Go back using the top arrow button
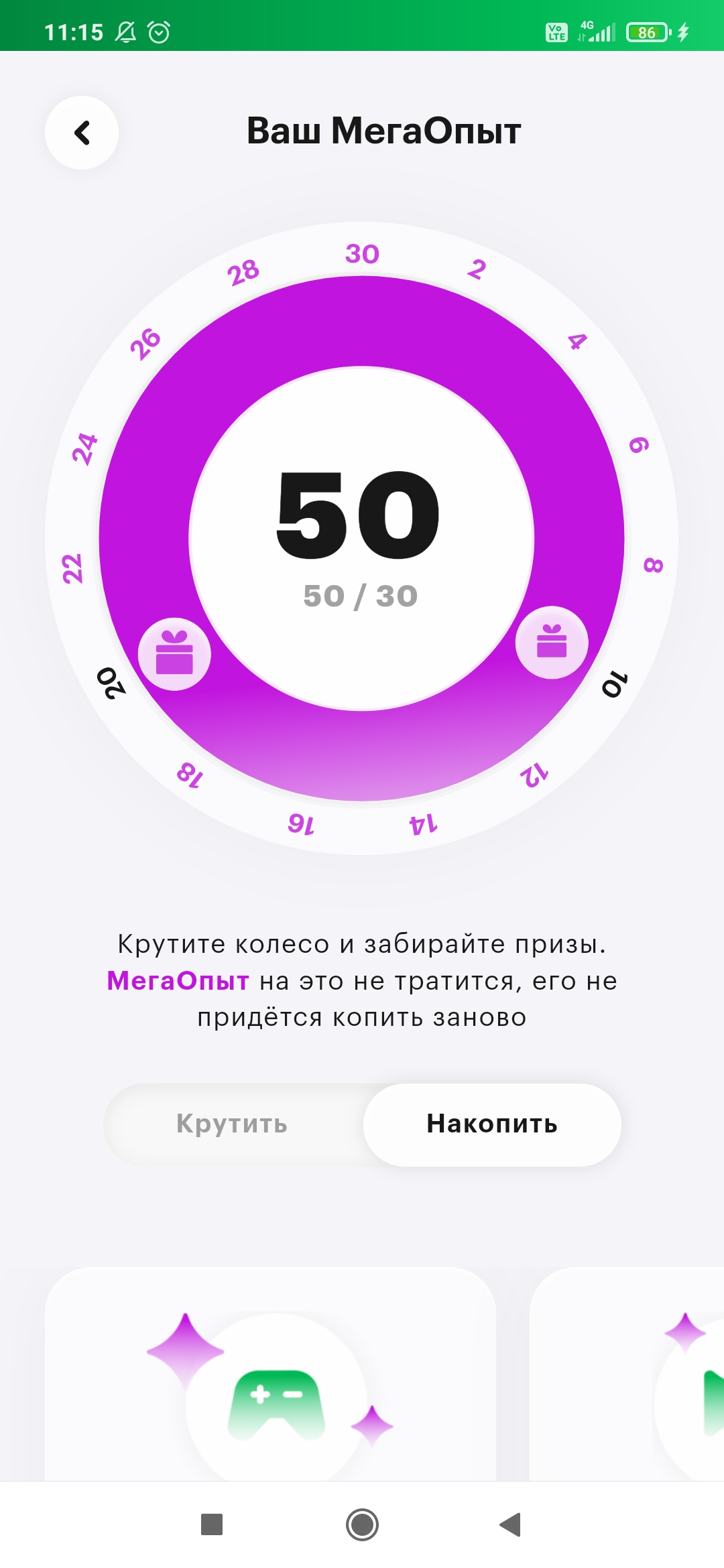Screen dimensions: 724x1568 82,133
